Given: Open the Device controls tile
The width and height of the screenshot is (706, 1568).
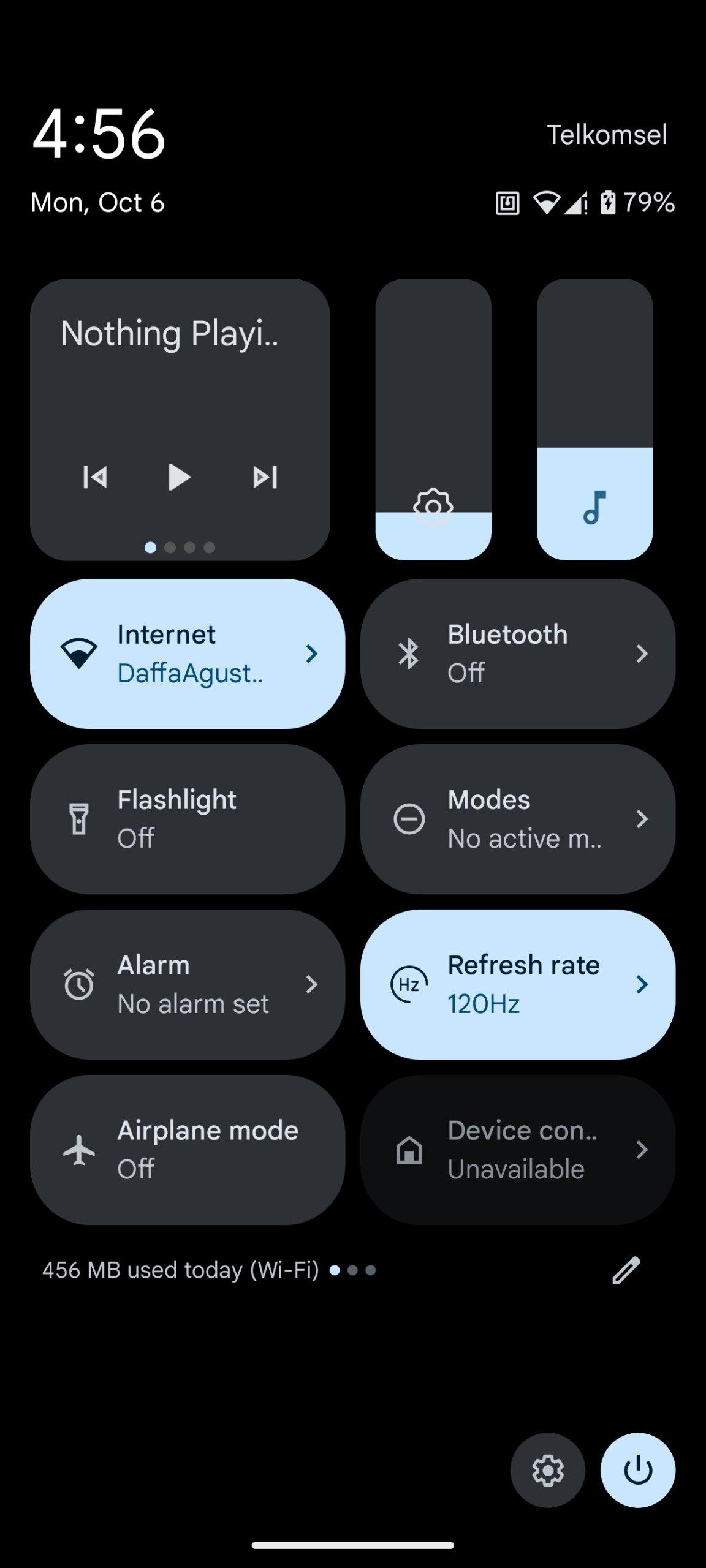Looking at the screenshot, I should [517, 1150].
